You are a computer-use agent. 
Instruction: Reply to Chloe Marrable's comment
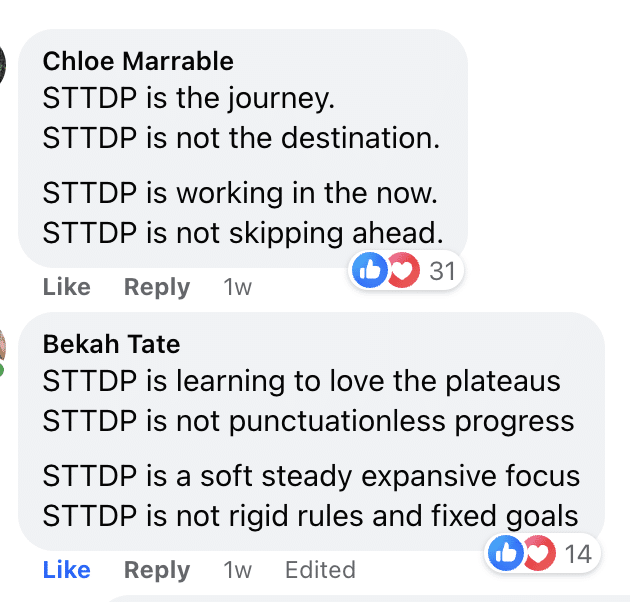156,287
